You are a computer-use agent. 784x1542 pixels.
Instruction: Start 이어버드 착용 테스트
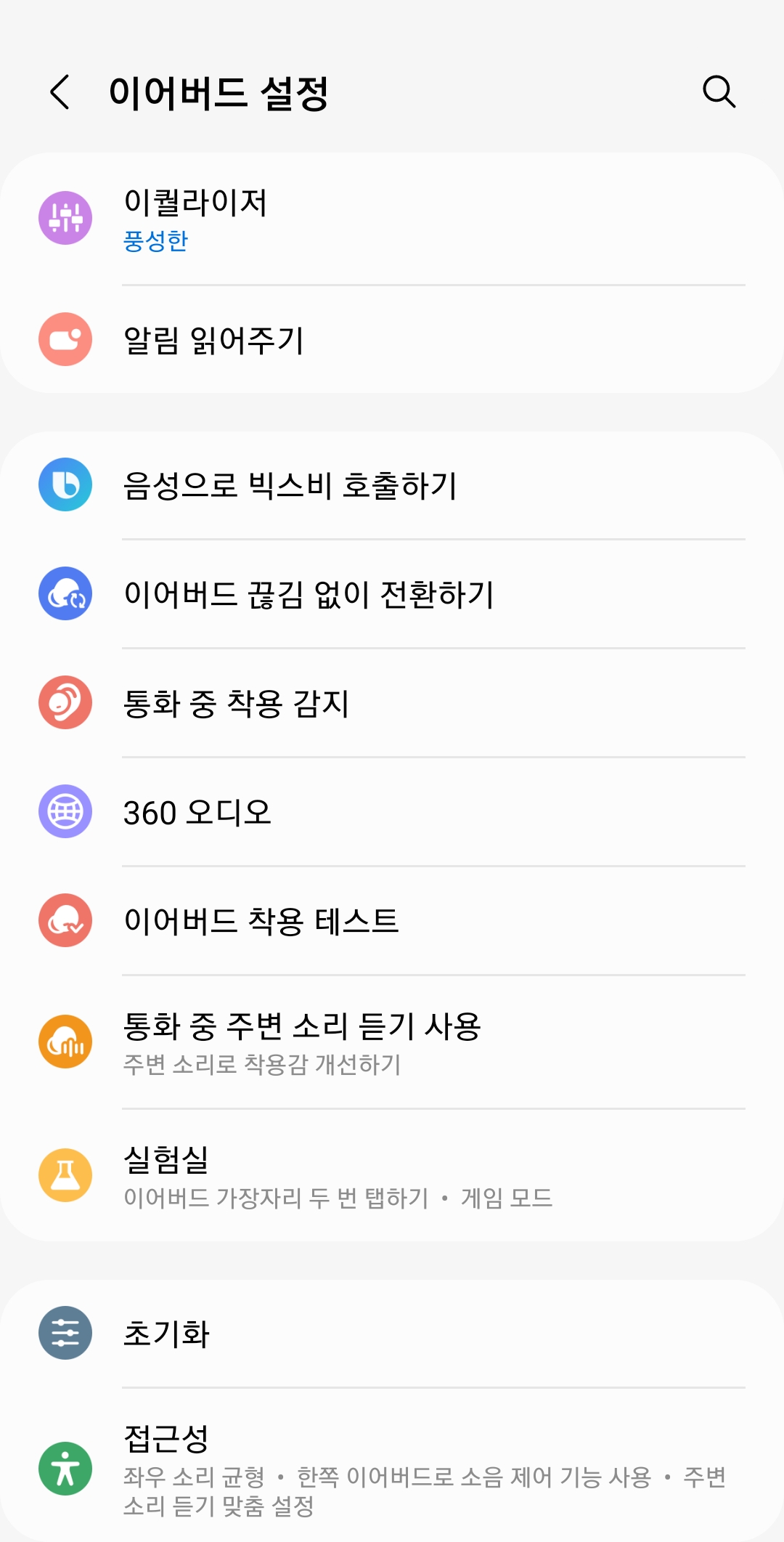pos(392,921)
